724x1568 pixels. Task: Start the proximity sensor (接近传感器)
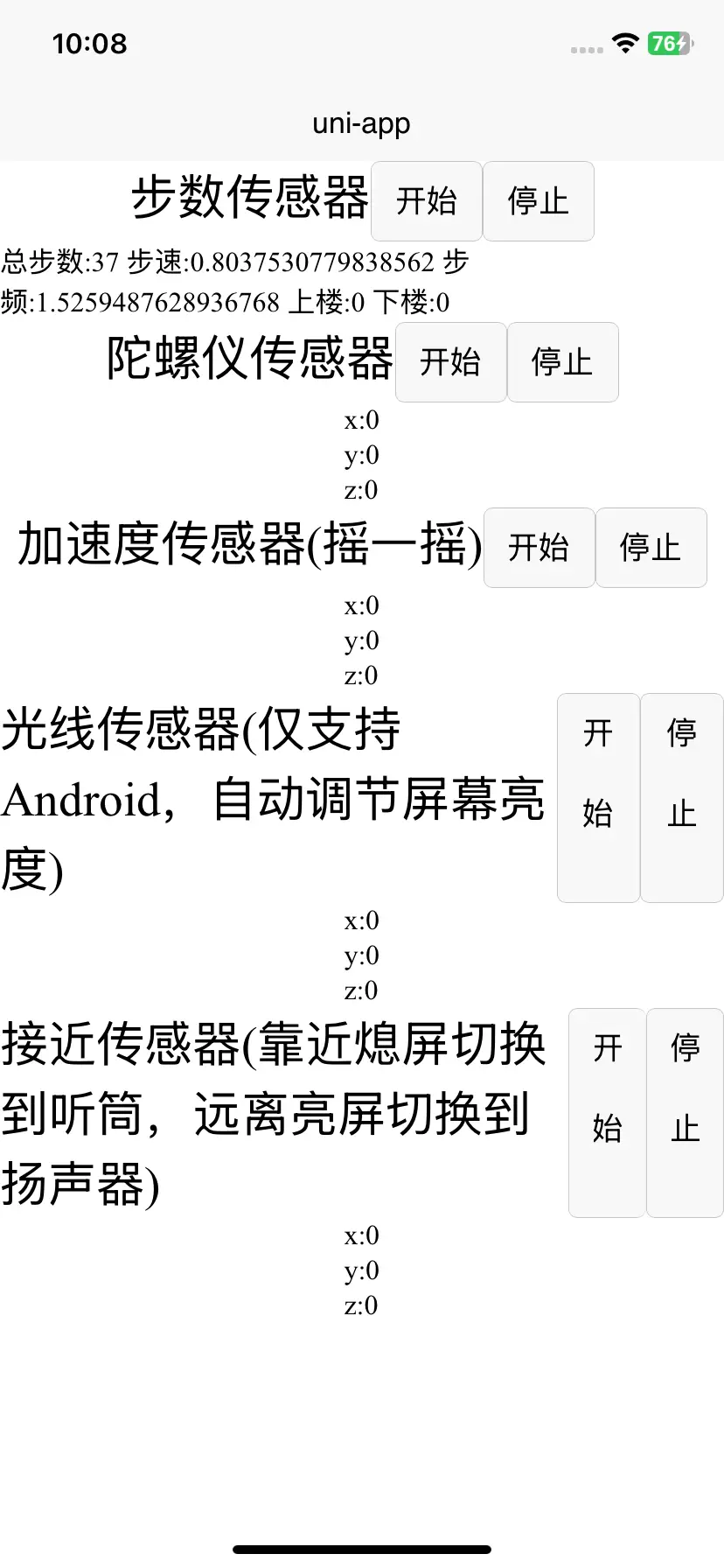tap(607, 1113)
